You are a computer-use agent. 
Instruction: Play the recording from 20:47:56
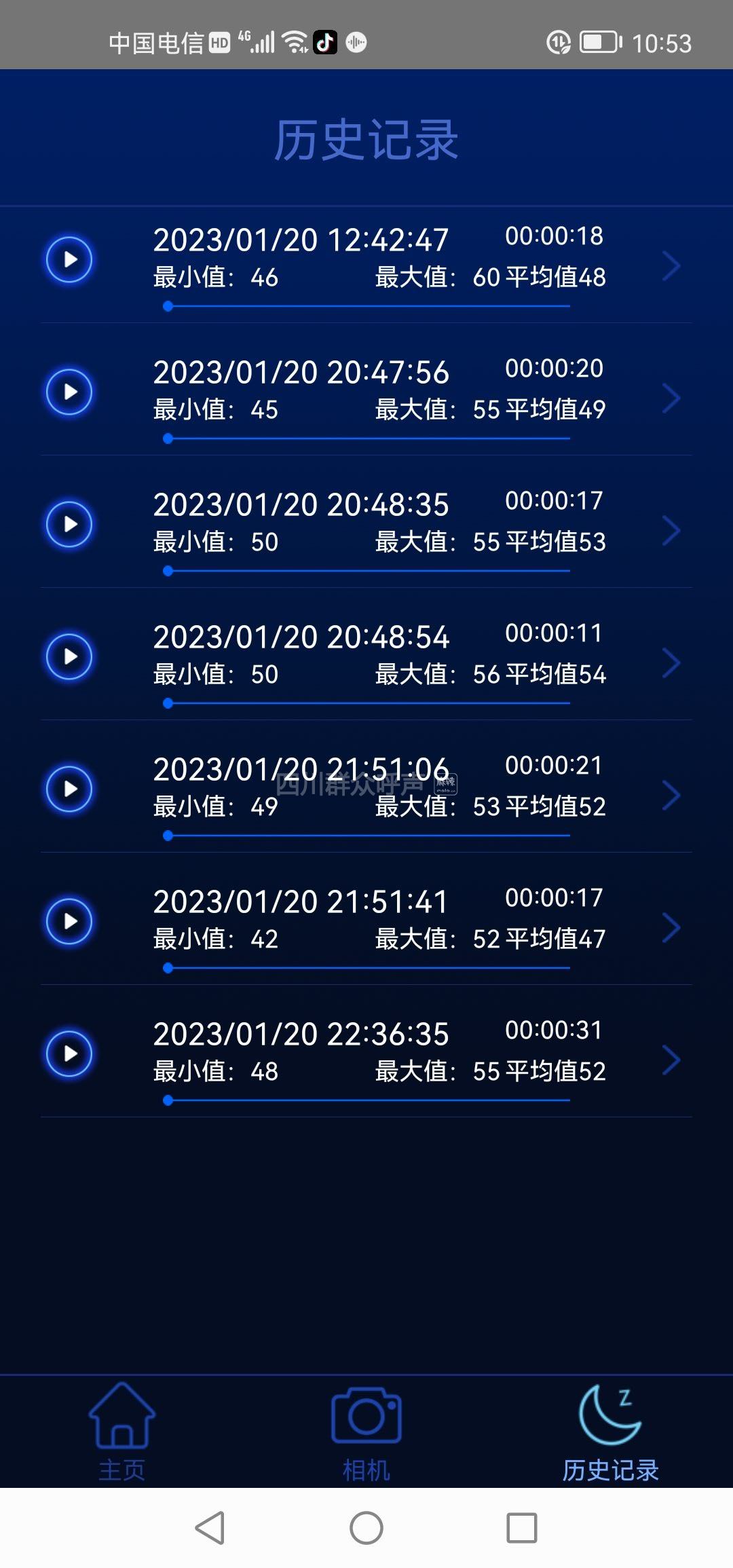click(69, 392)
